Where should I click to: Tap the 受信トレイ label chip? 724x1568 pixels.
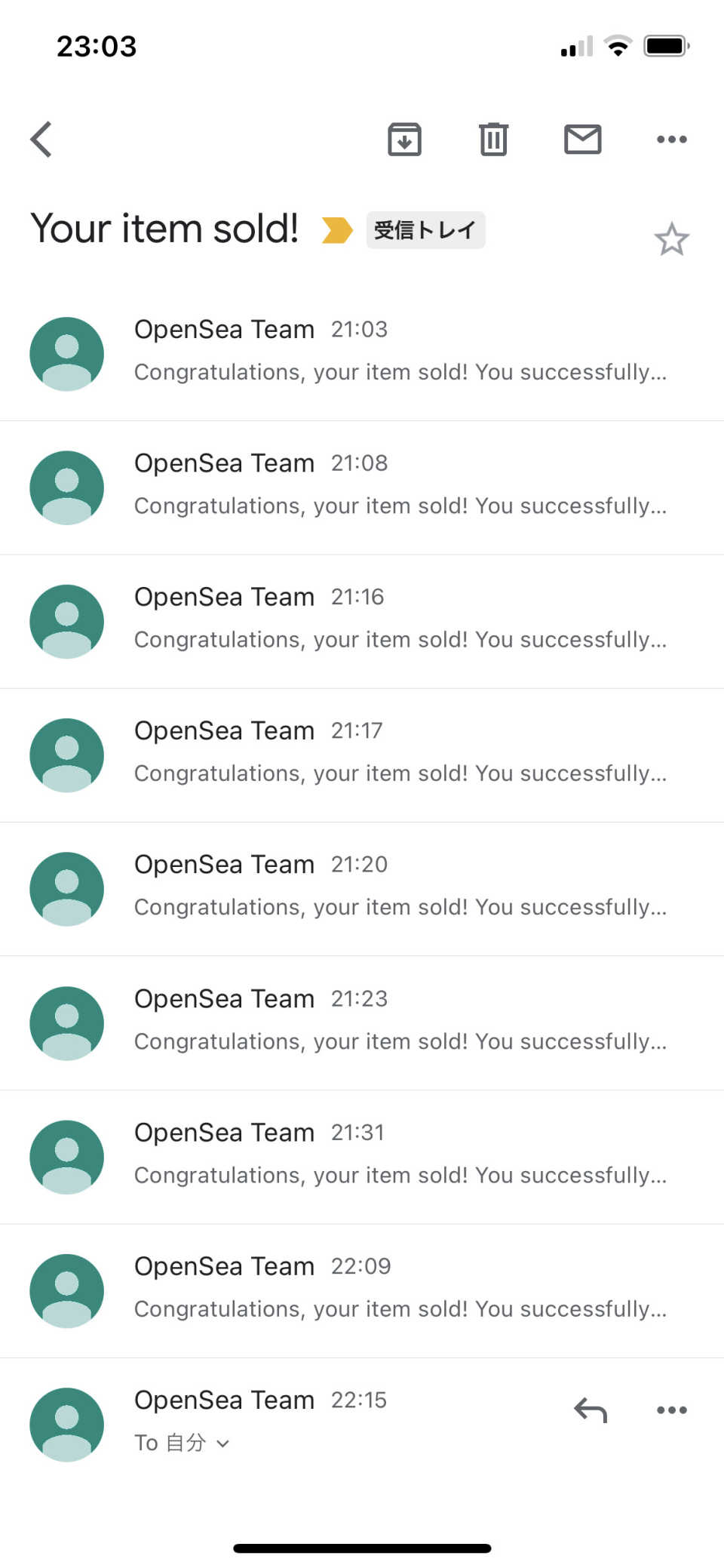point(425,230)
